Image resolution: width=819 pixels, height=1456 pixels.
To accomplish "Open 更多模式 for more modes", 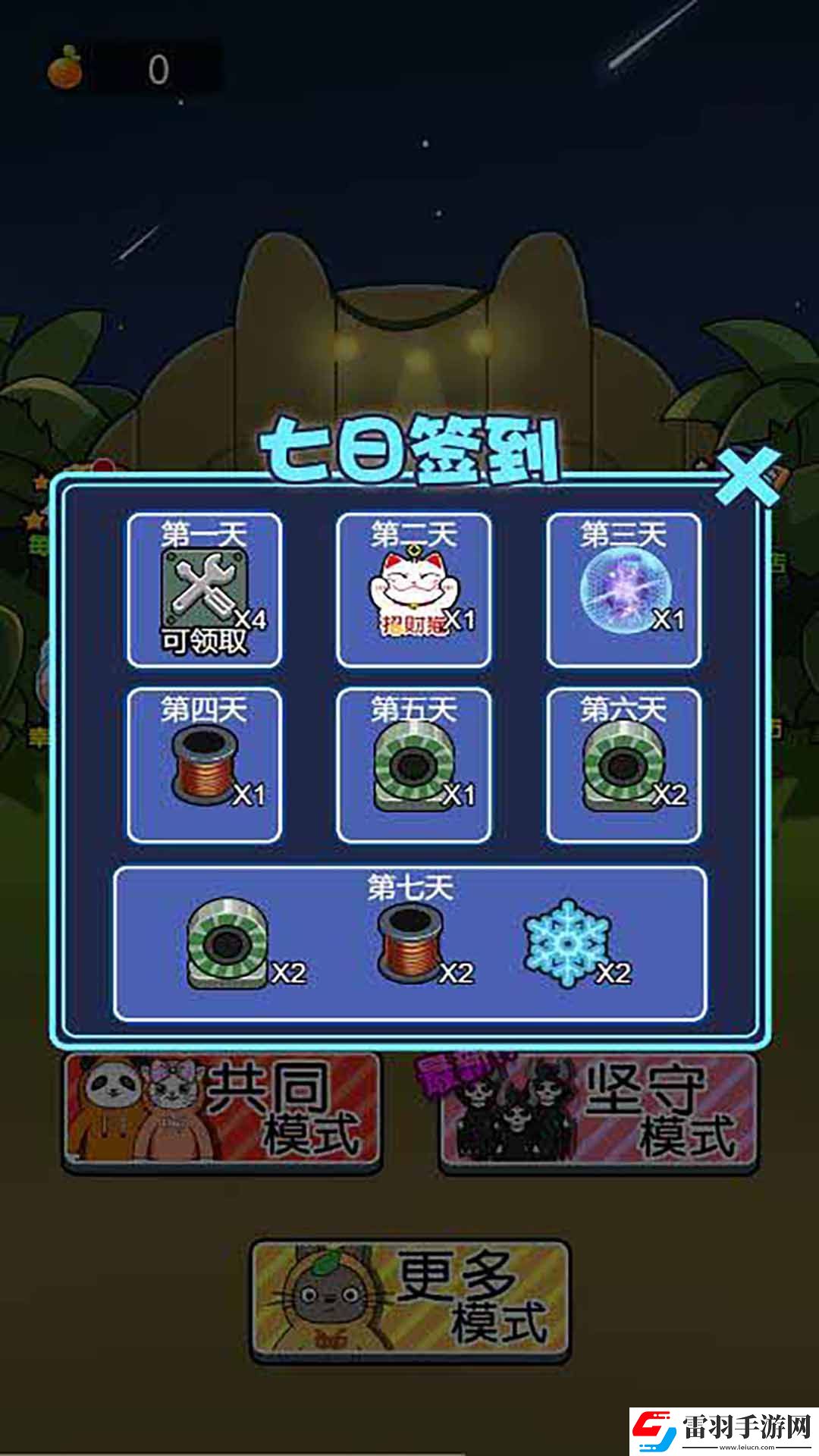I will [x=410, y=1301].
